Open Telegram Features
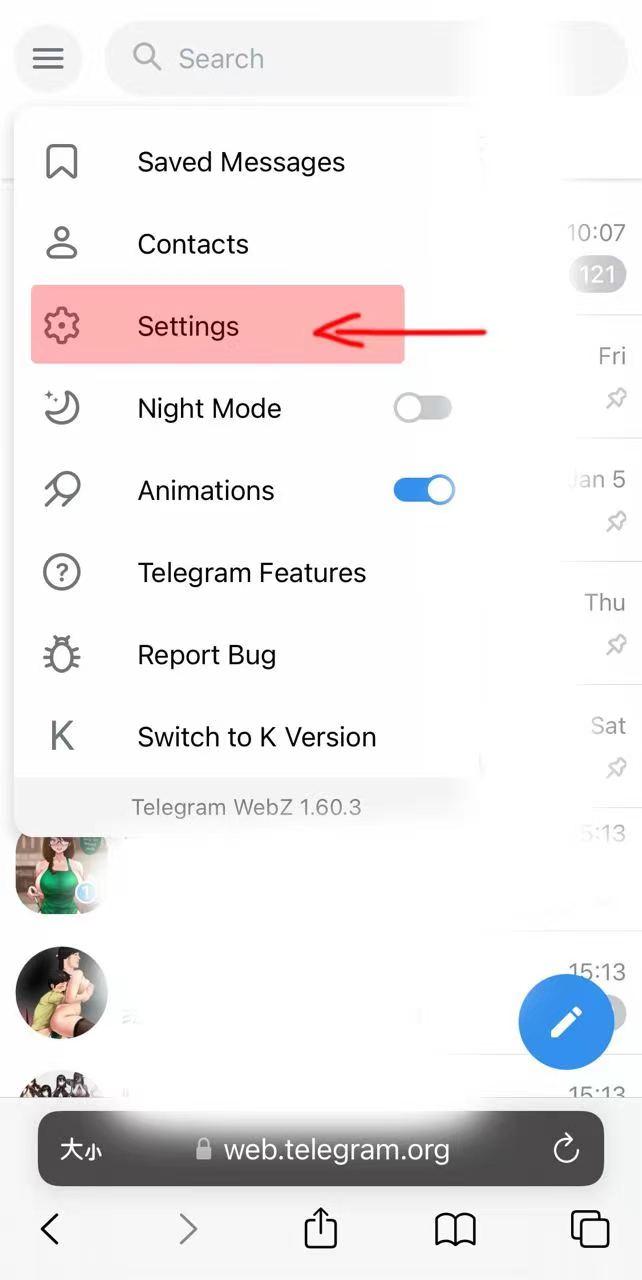This screenshot has height=1280, width=642. (251, 573)
